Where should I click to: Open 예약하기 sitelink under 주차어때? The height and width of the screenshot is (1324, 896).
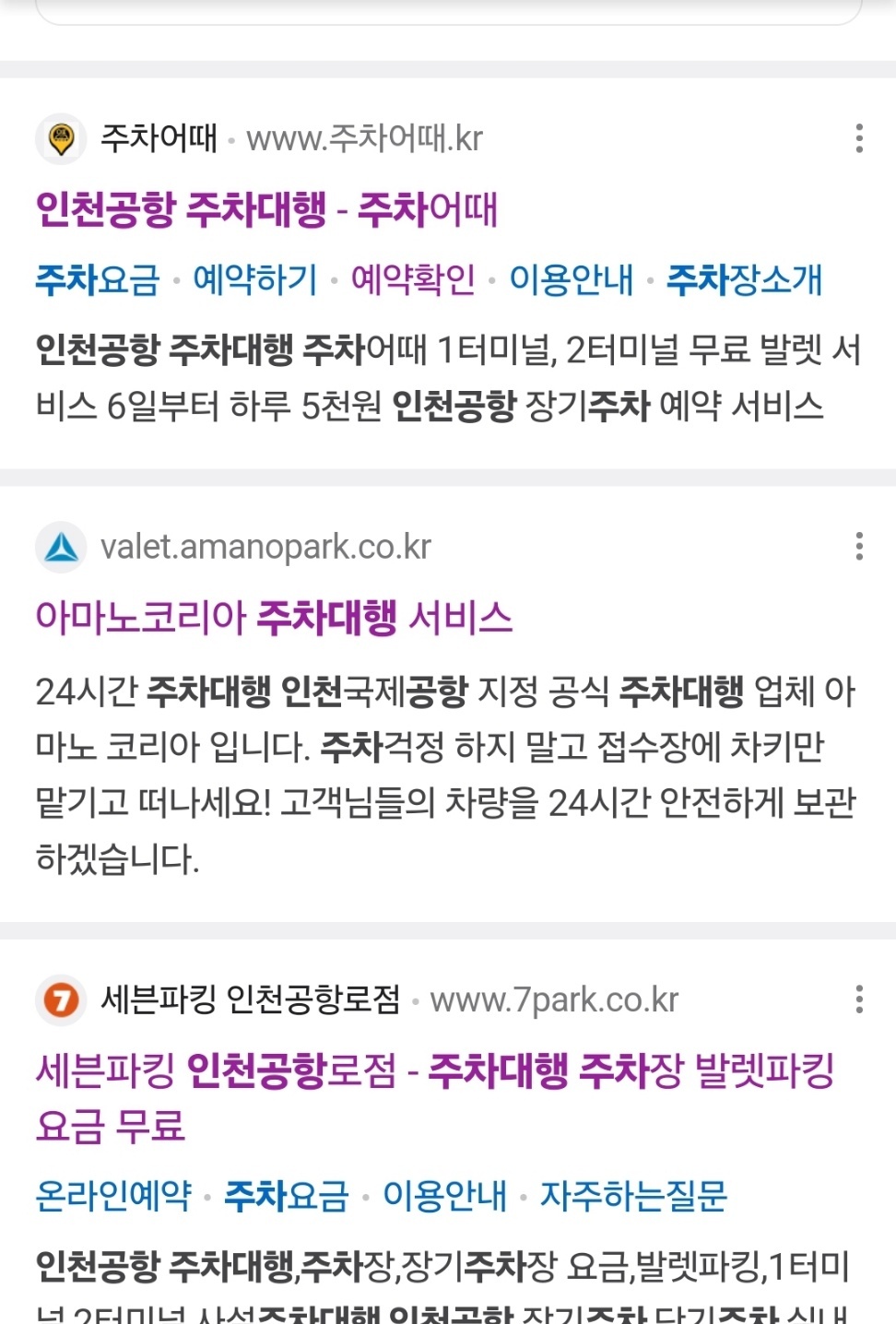tap(254, 279)
